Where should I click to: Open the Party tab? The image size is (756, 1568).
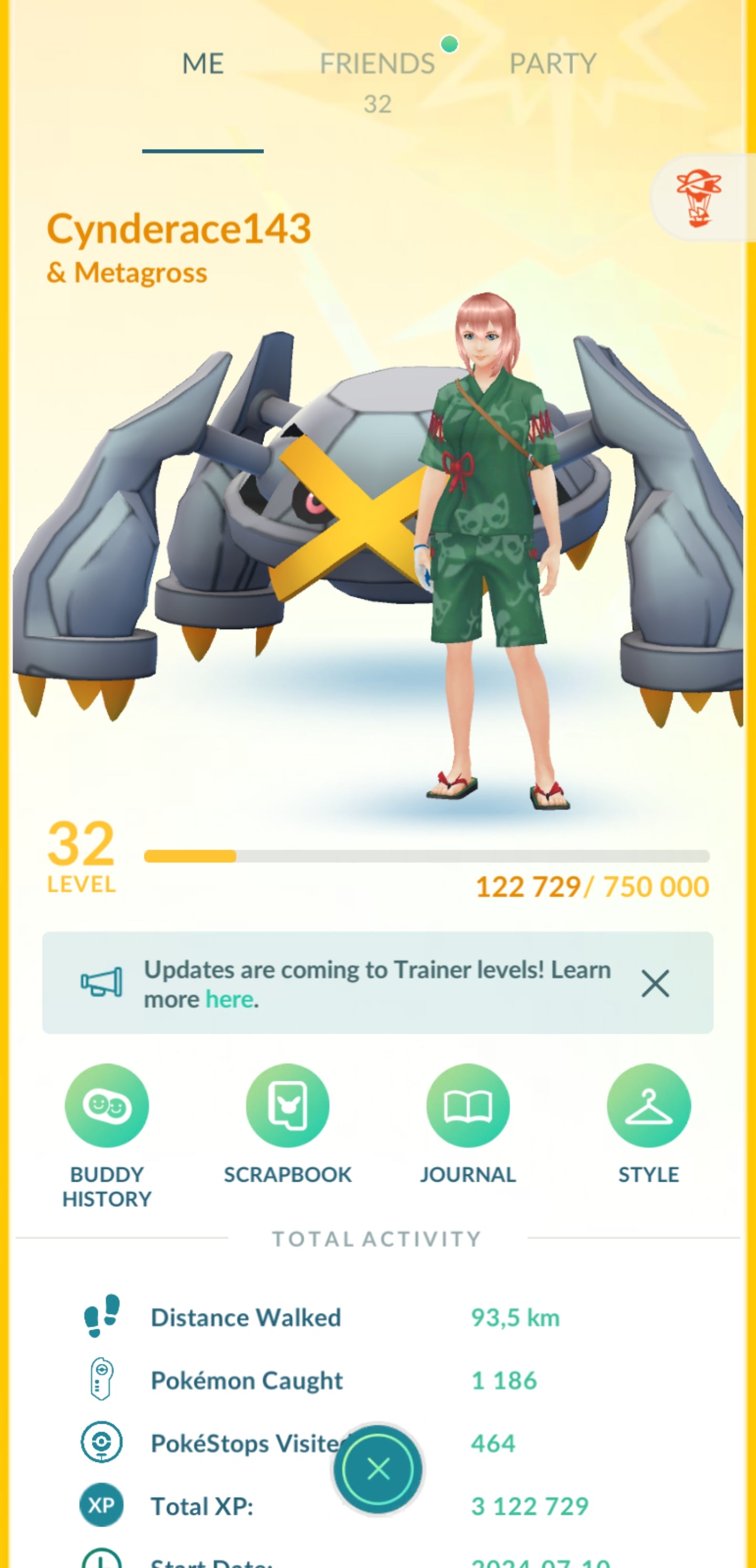tap(552, 65)
